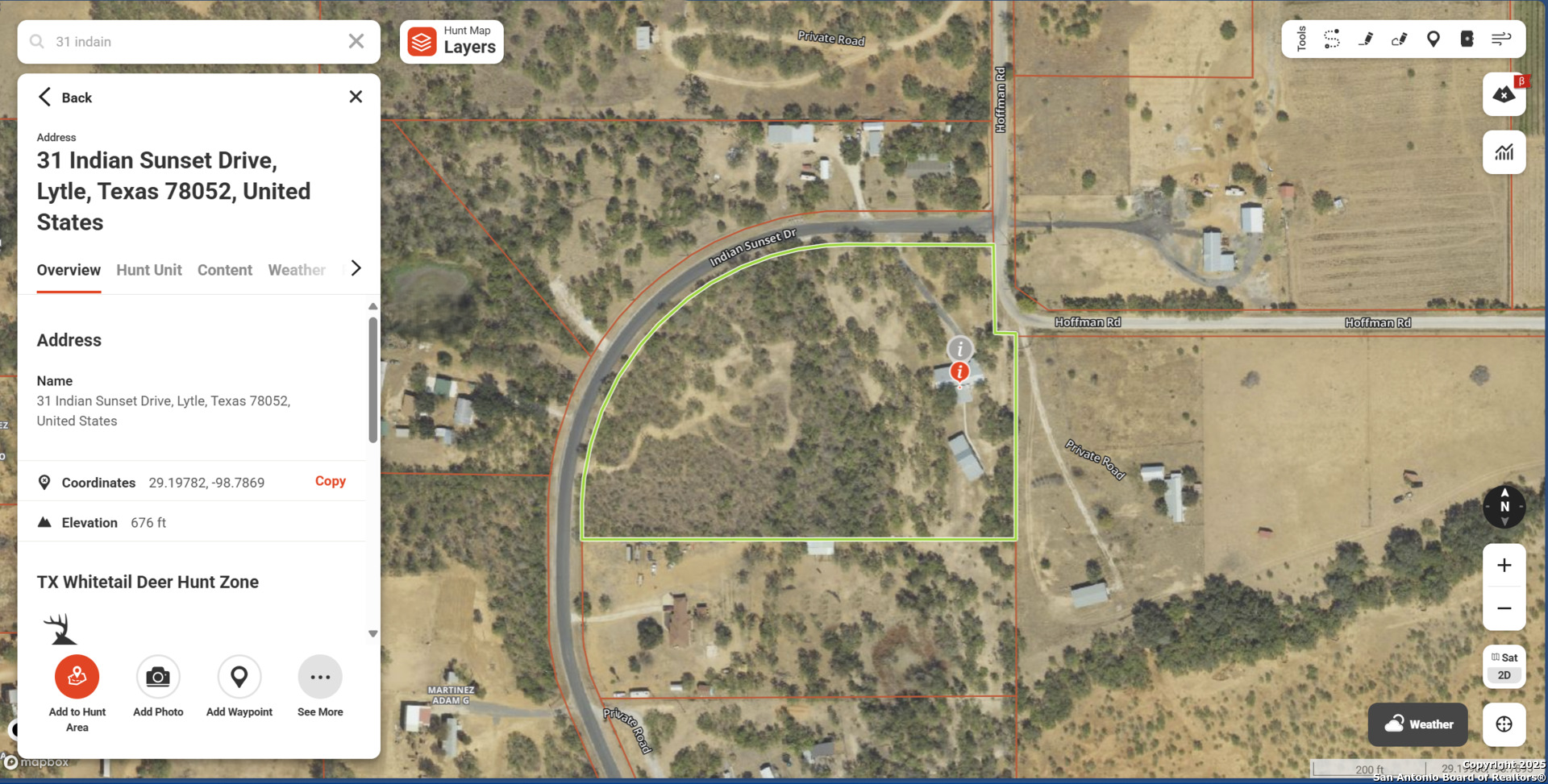The image size is (1548, 784).
Task: Open See More options
Action: tap(320, 677)
